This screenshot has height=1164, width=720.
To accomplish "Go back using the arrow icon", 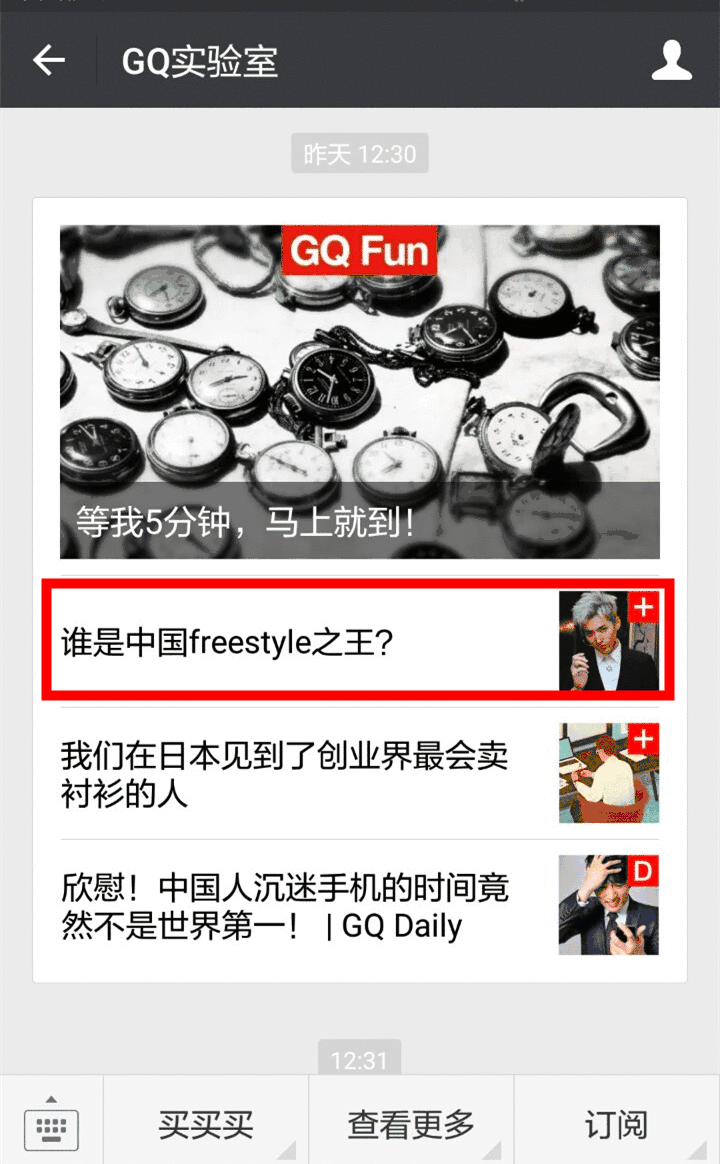I will (48, 61).
